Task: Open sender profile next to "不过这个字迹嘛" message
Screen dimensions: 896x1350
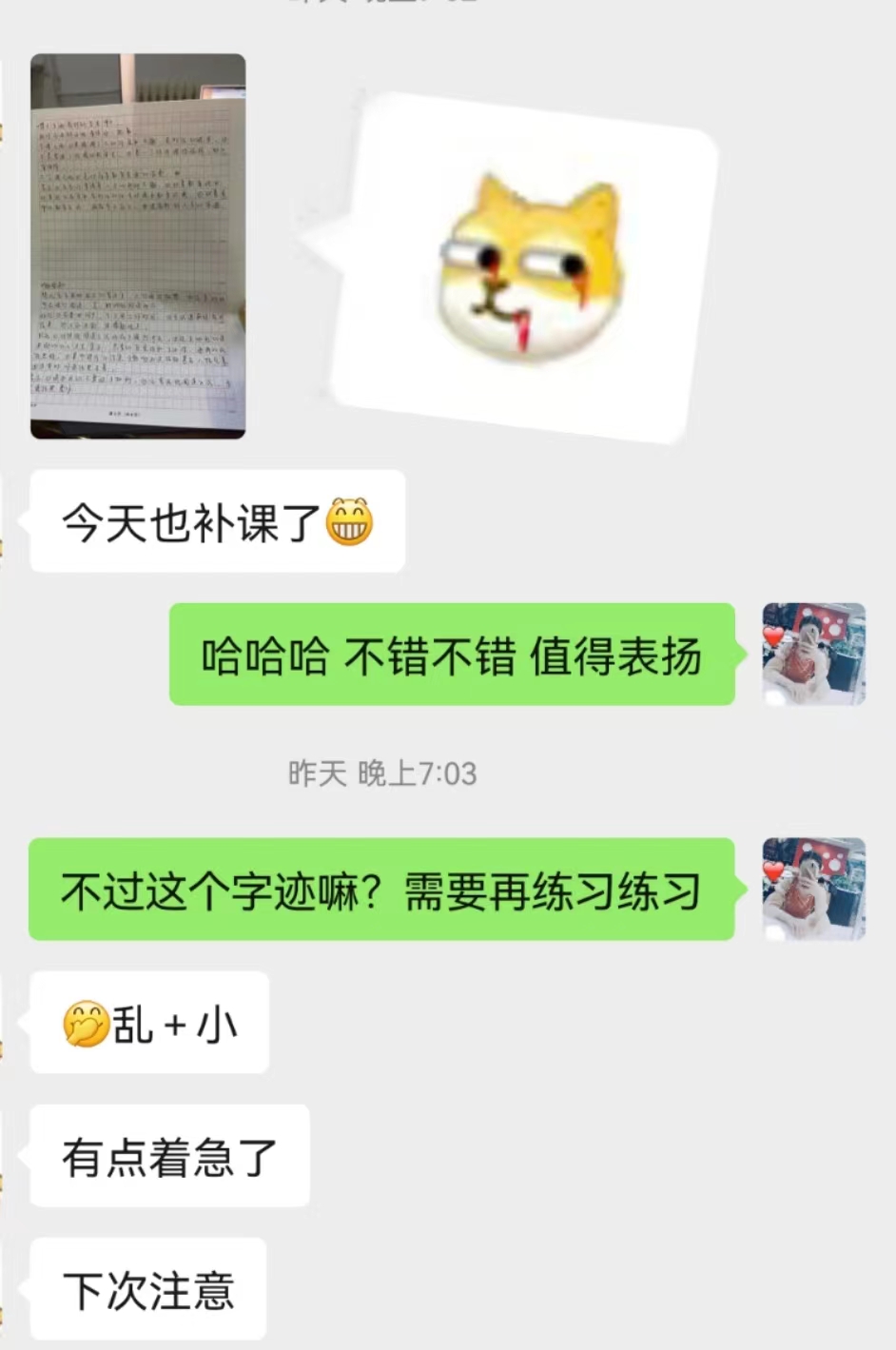Action: tap(813, 889)
